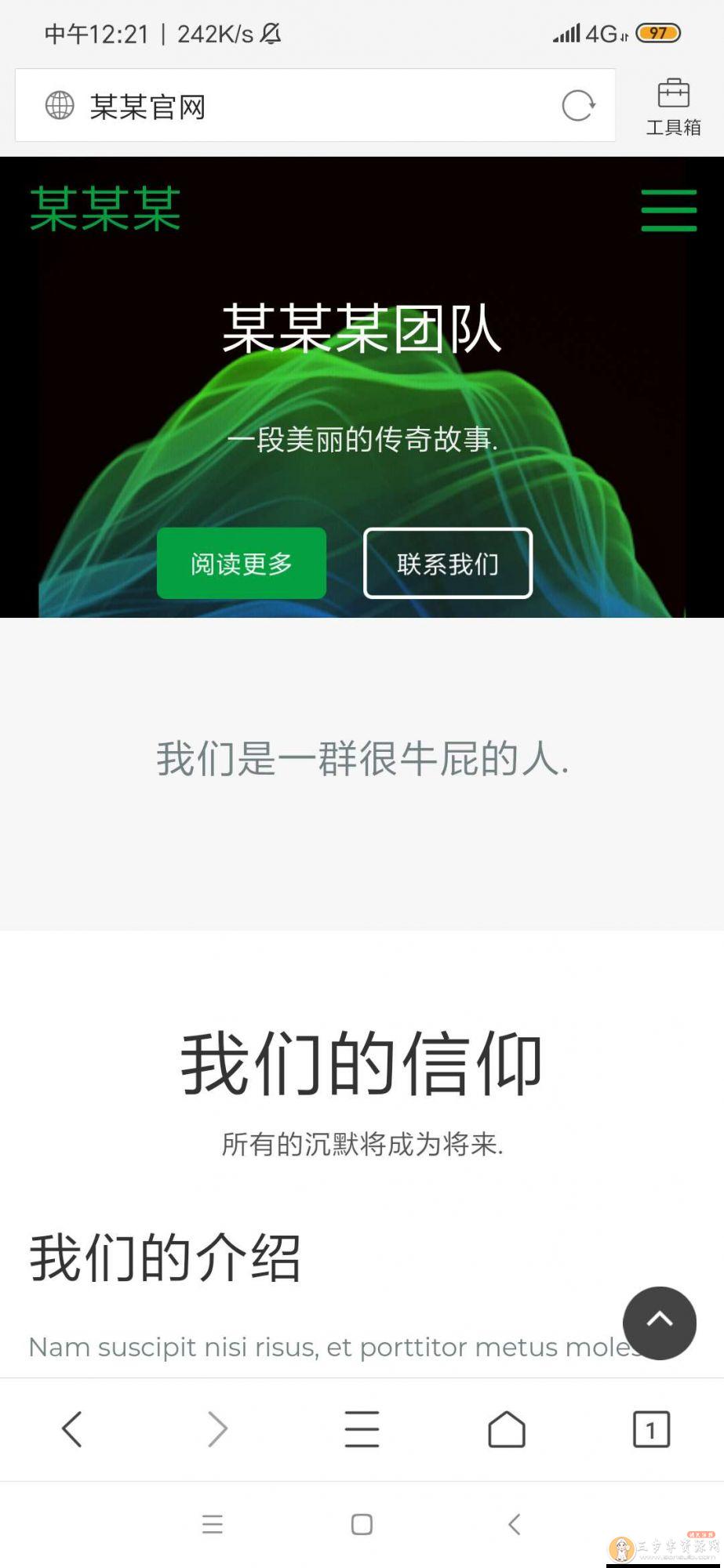
Task: Go back using the browser back arrow
Action: [x=72, y=1428]
